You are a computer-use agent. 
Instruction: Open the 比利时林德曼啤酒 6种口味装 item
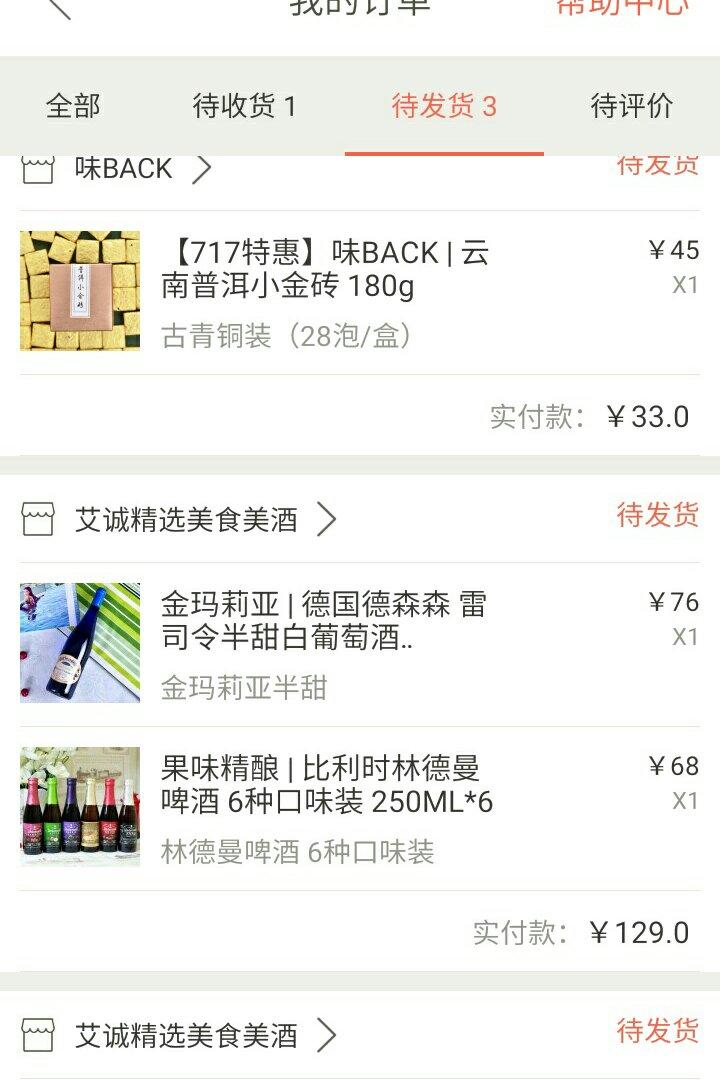324,807
